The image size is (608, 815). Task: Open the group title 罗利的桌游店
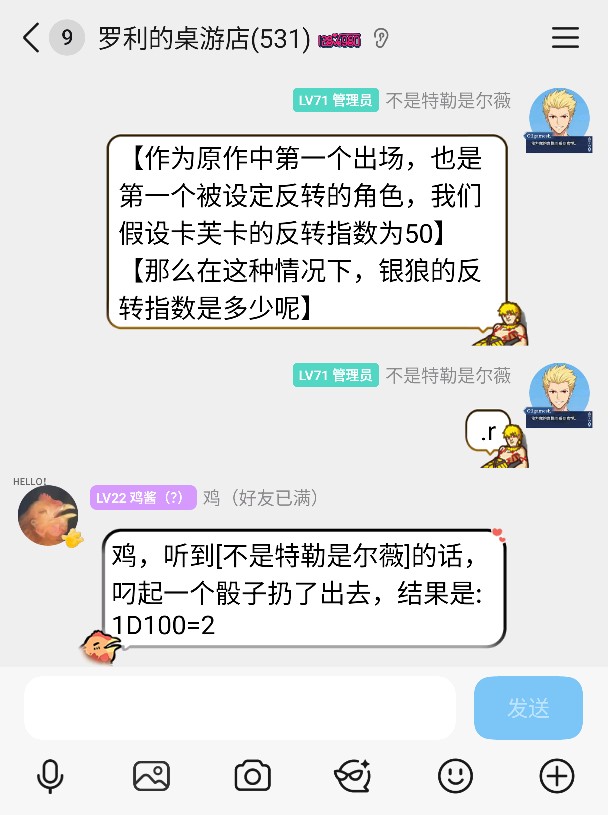click(x=204, y=39)
